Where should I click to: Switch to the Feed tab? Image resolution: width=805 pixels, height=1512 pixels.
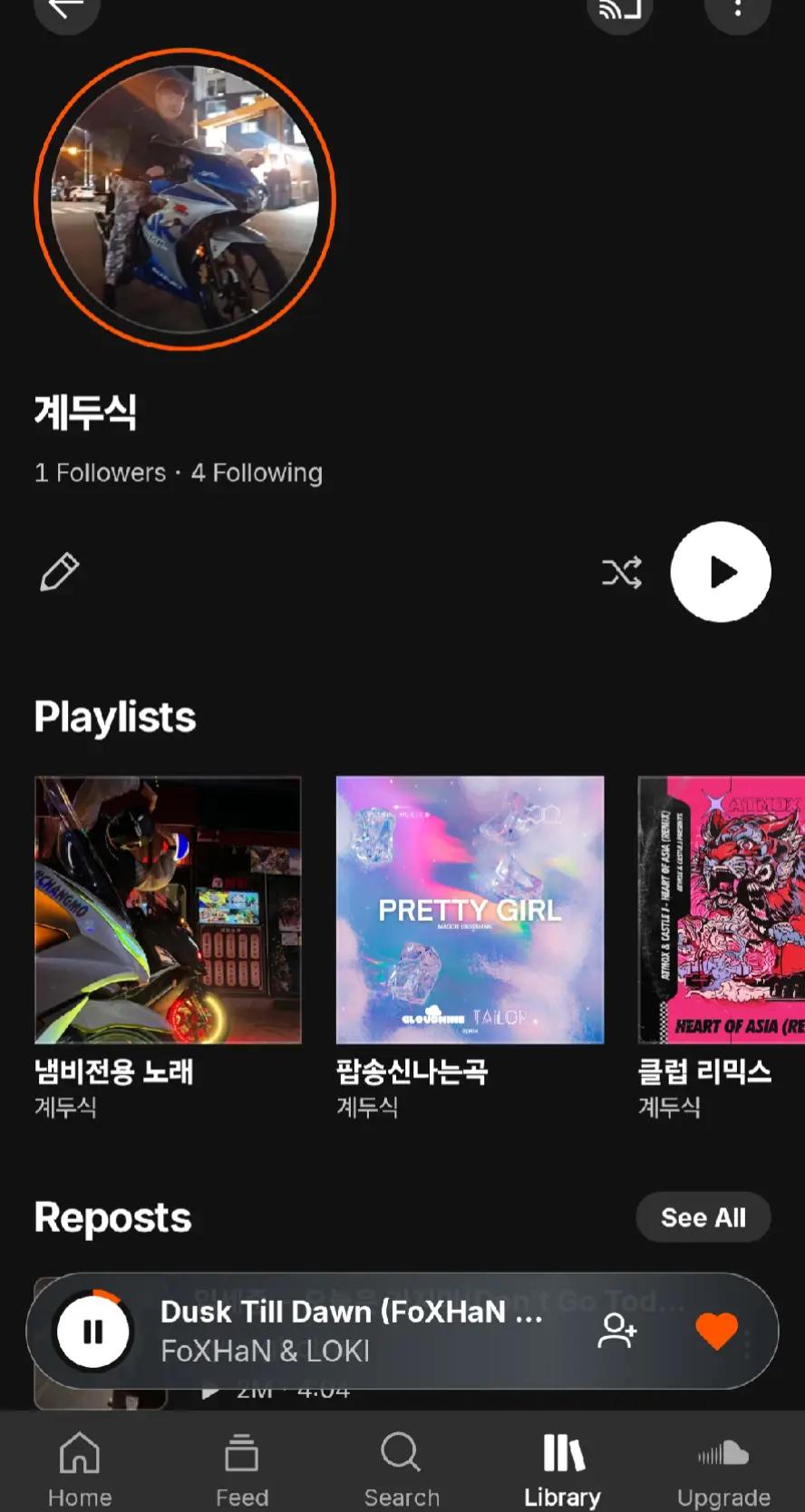(242, 1468)
